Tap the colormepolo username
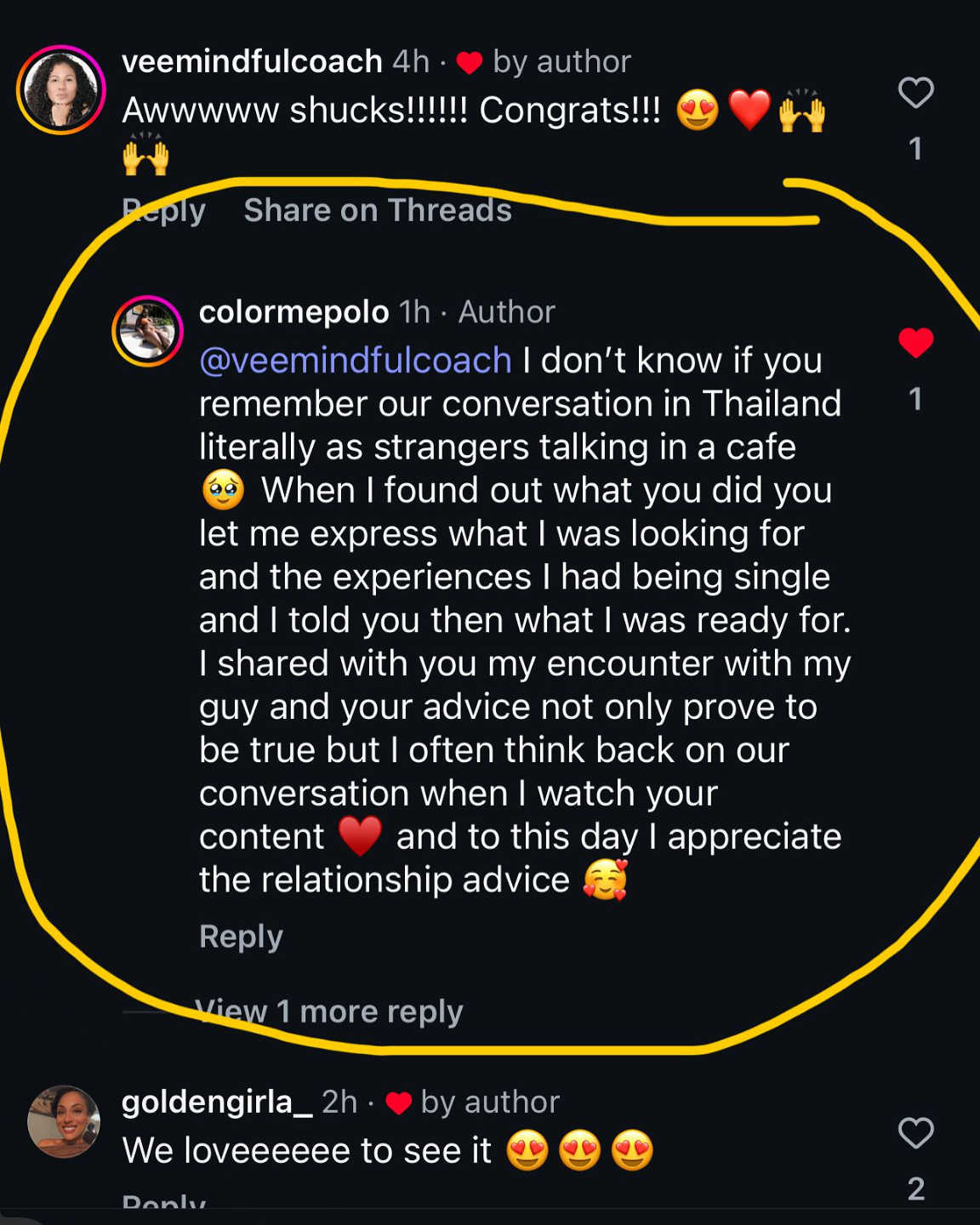Image resolution: width=980 pixels, height=1225 pixels. [x=293, y=312]
